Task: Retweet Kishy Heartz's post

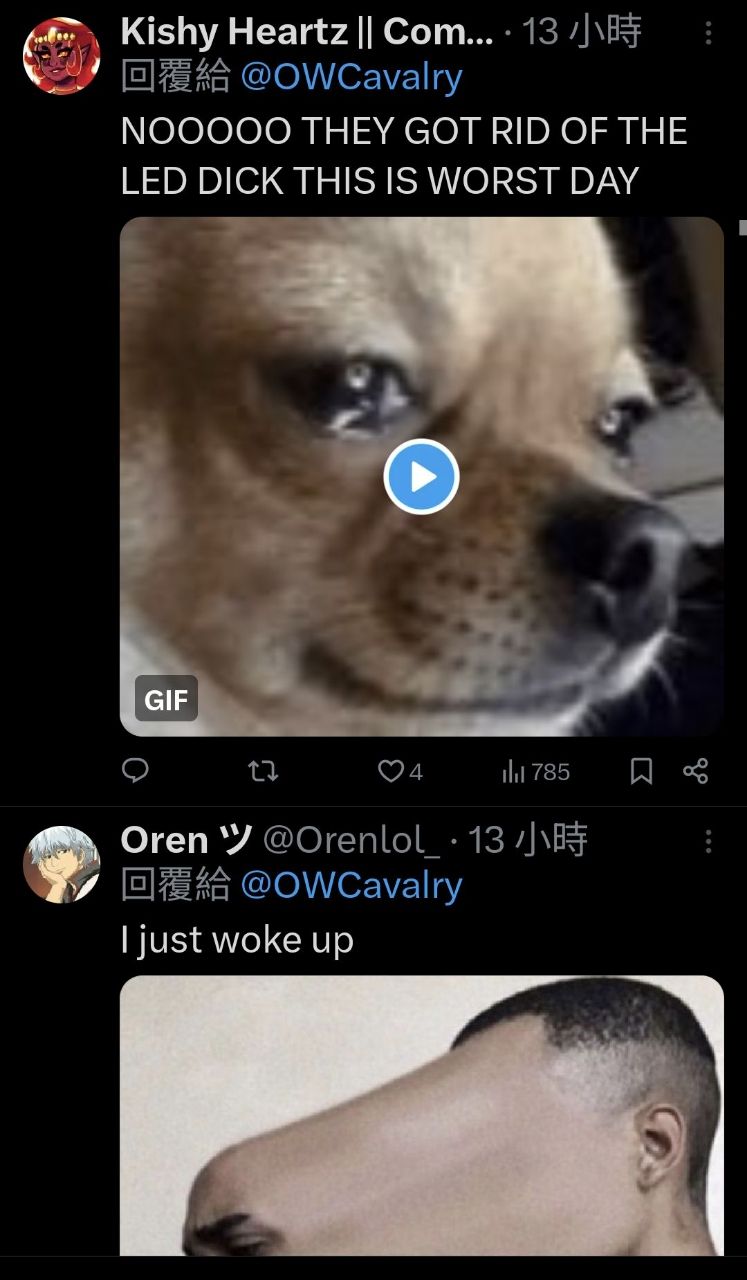Action: click(x=262, y=771)
